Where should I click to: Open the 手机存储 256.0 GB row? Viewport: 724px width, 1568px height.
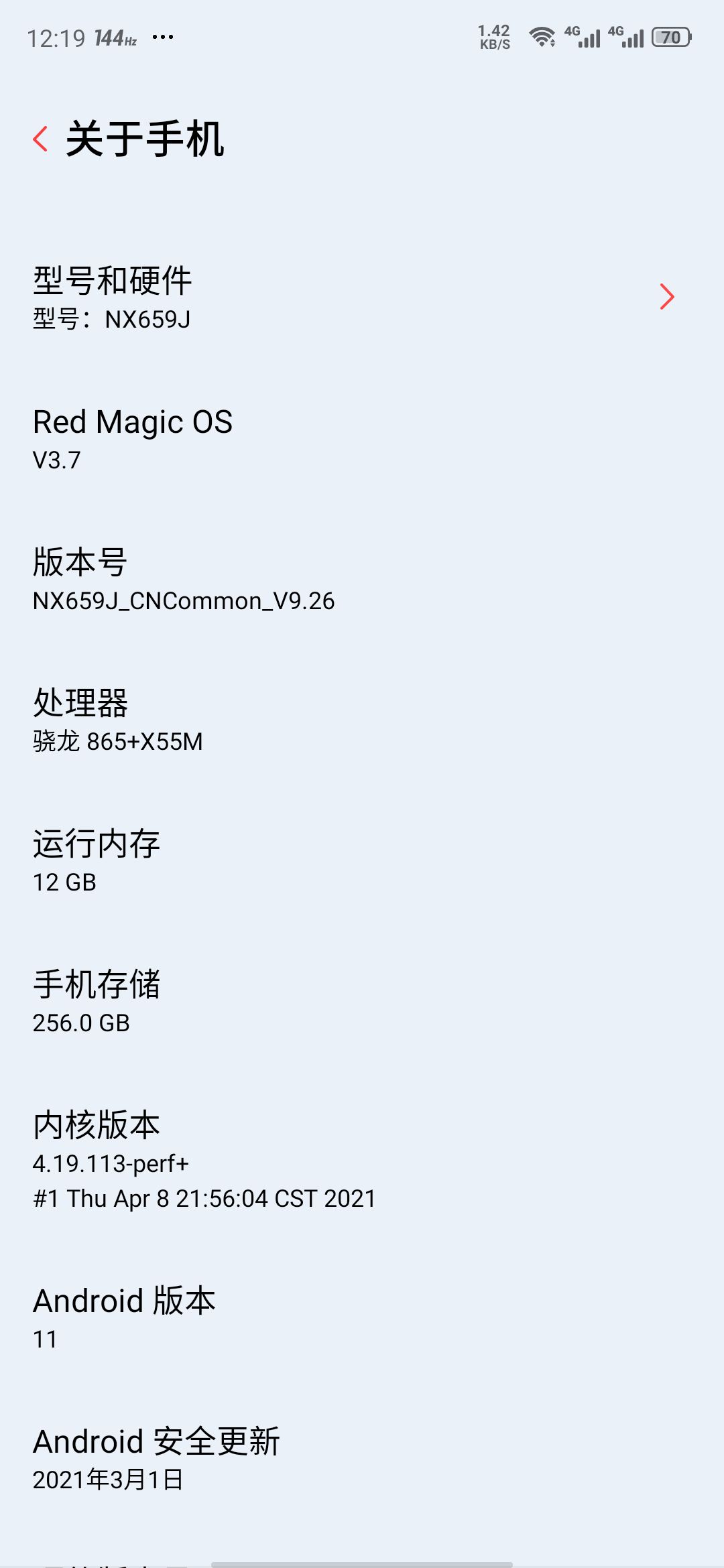[362, 1002]
